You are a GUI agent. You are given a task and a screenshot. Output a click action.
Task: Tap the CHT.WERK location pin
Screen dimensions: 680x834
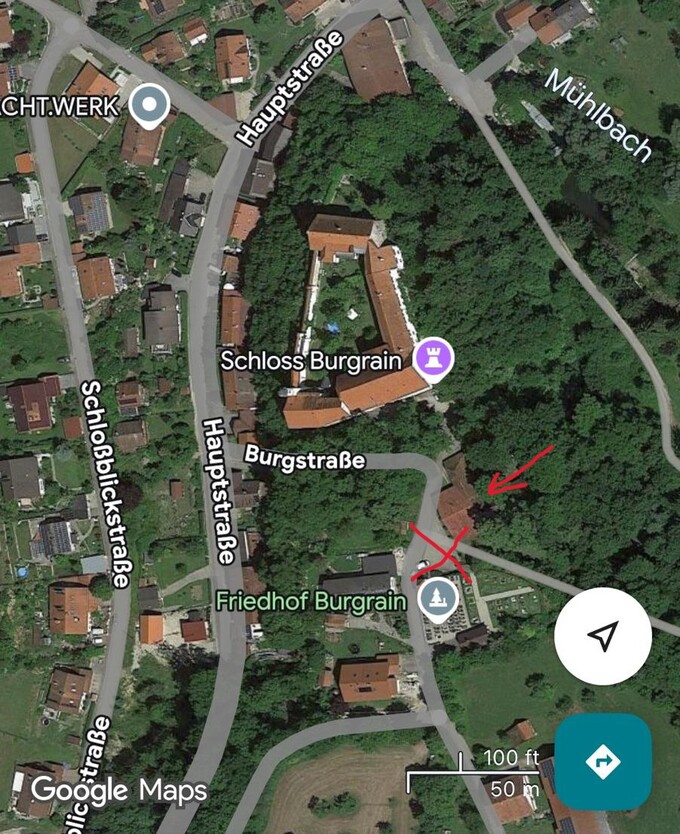(x=151, y=104)
